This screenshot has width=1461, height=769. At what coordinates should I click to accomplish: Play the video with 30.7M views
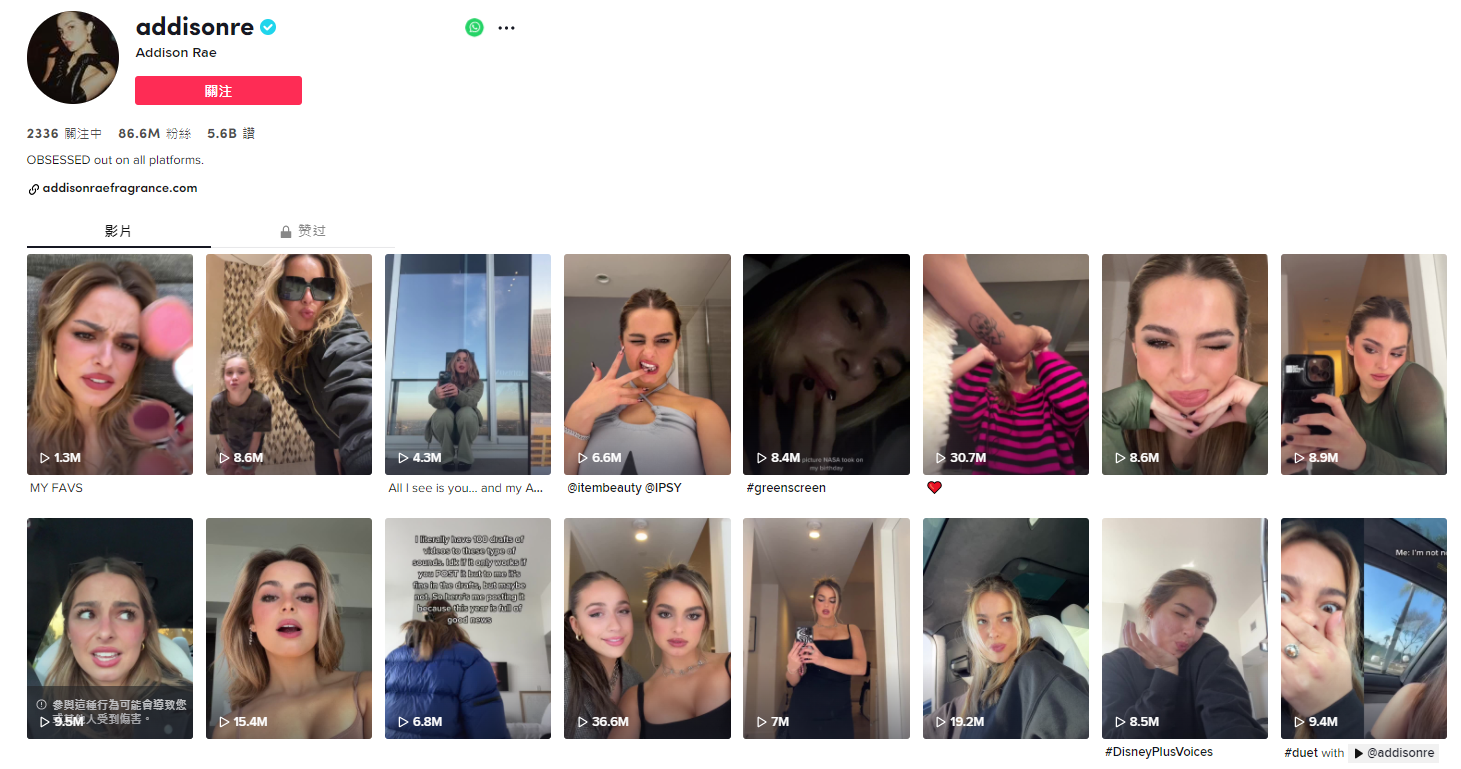tap(1005, 364)
